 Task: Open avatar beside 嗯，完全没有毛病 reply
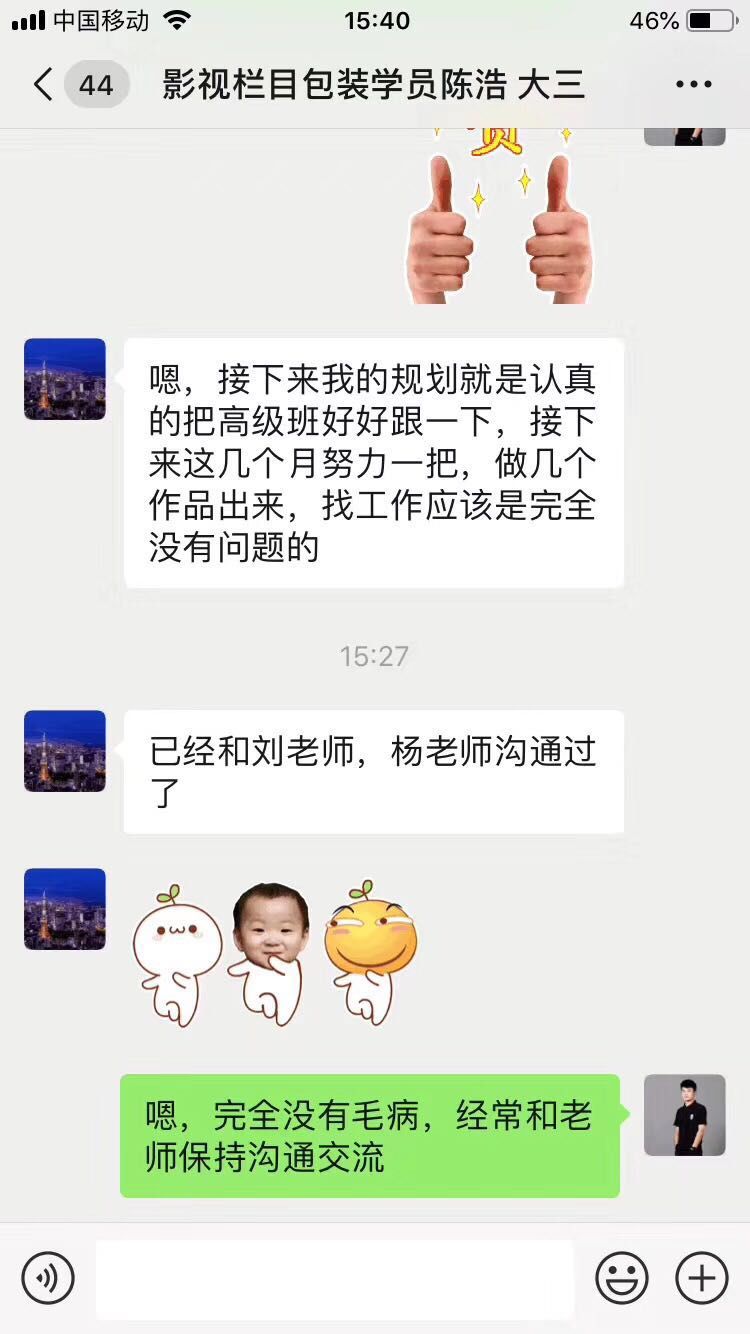tap(685, 1115)
